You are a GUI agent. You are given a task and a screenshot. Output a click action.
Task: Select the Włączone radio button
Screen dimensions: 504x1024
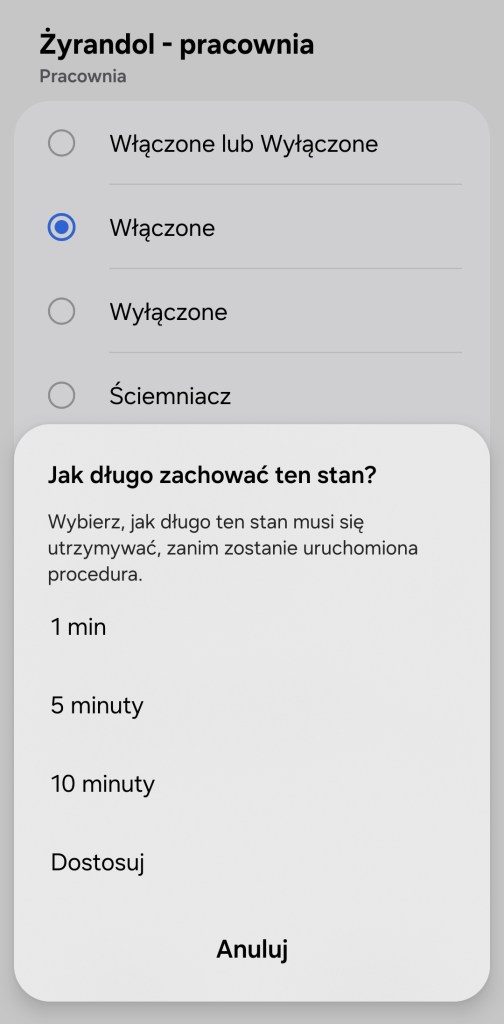click(x=61, y=227)
